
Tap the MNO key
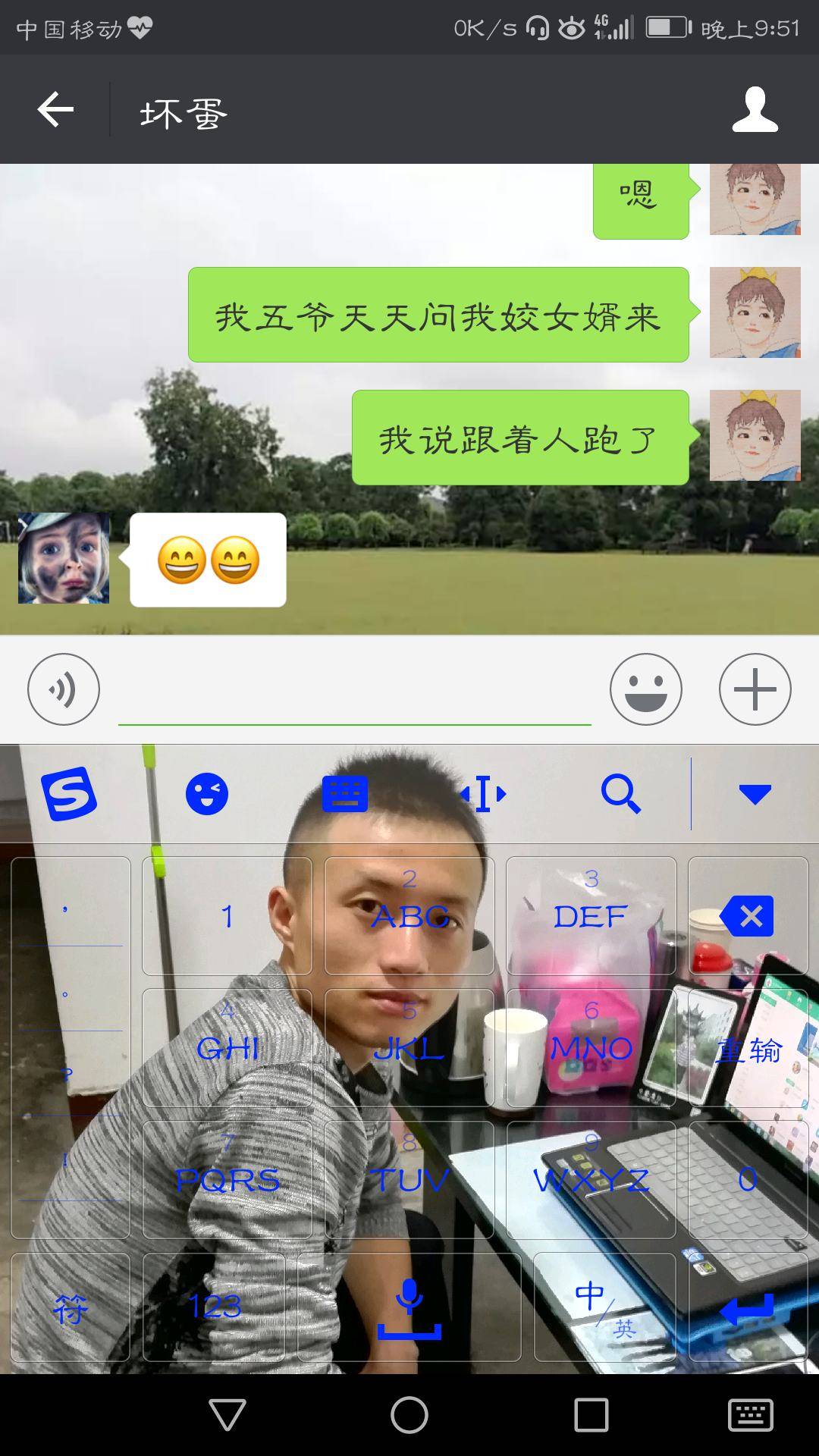click(x=591, y=1048)
